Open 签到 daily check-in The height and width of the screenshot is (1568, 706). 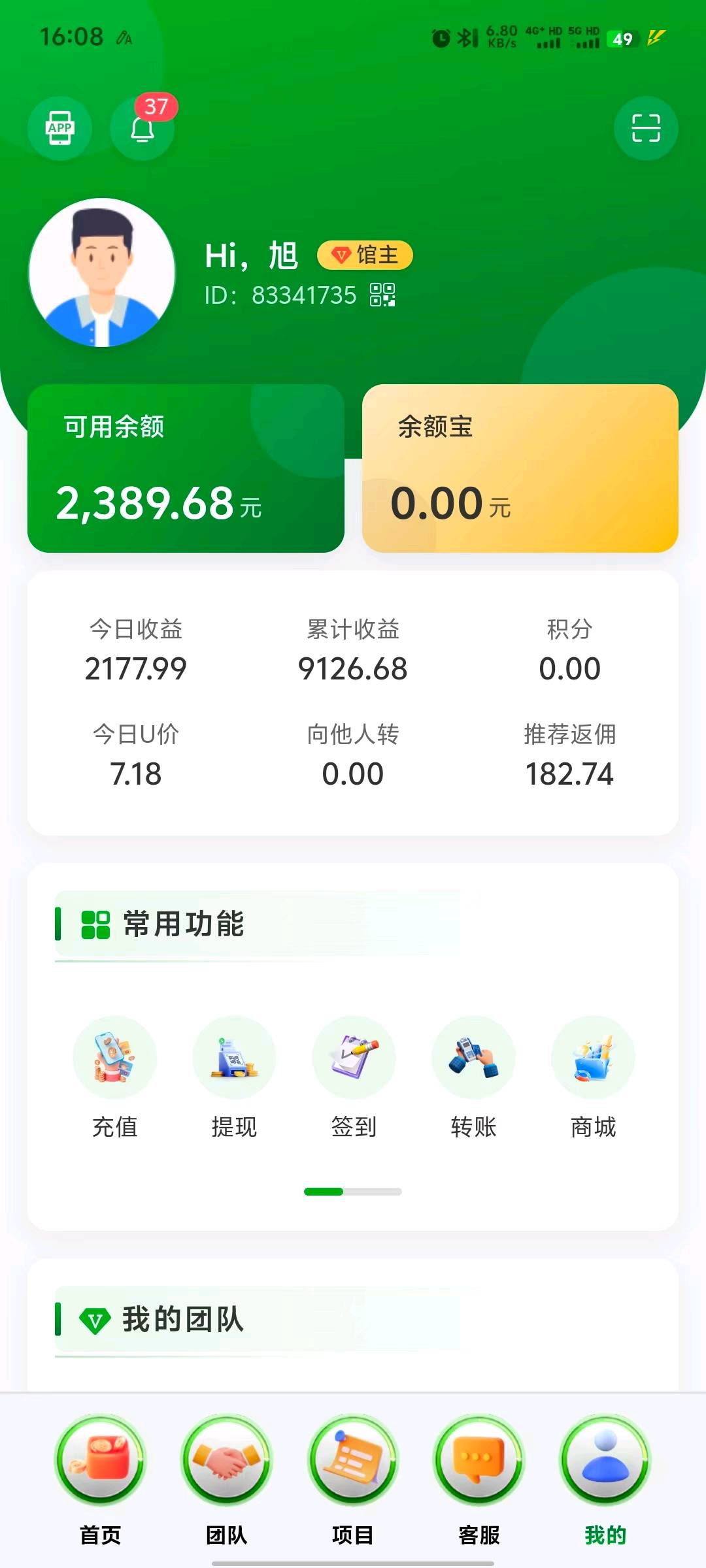[x=354, y=1078]
